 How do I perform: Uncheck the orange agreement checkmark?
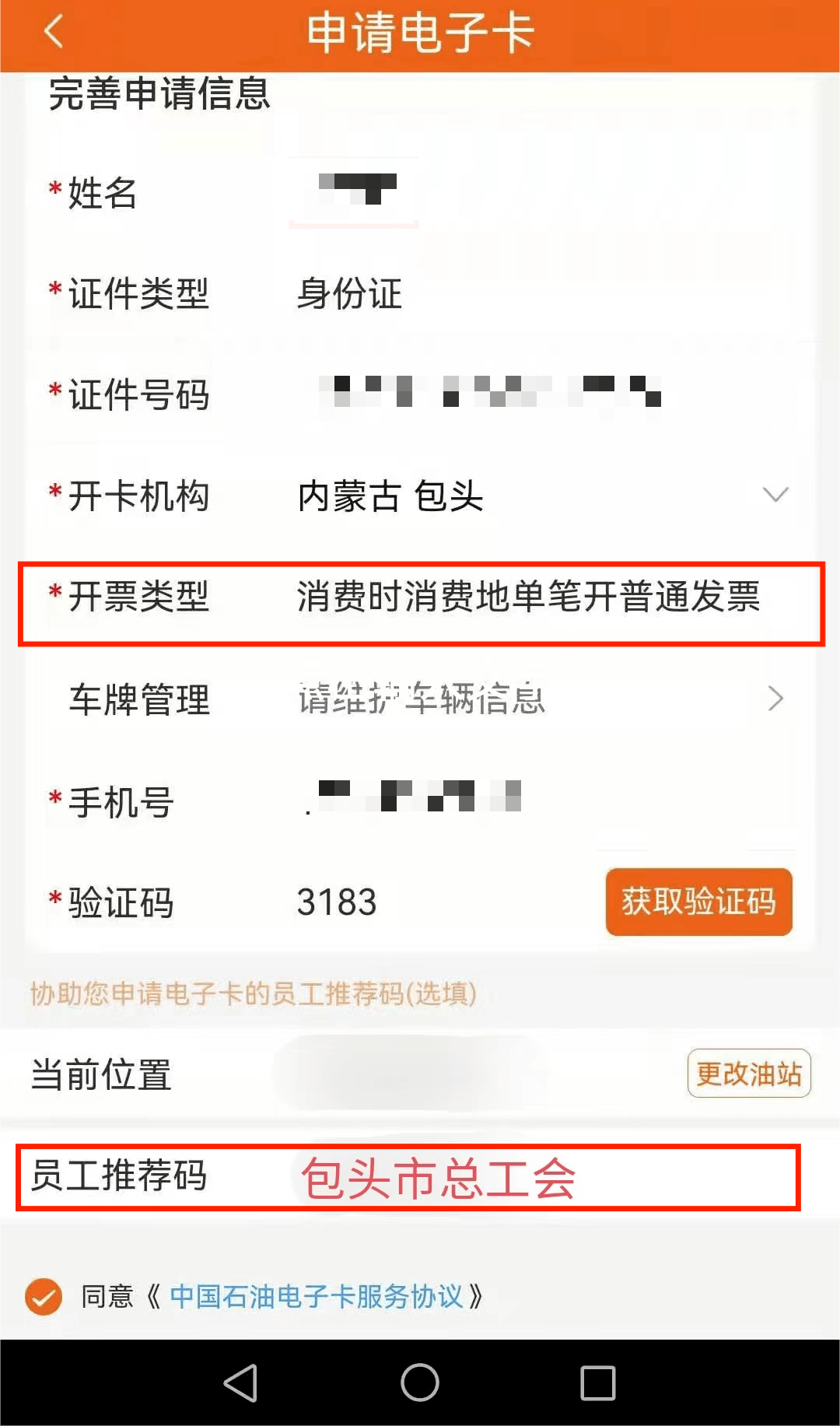(41, 1297)
